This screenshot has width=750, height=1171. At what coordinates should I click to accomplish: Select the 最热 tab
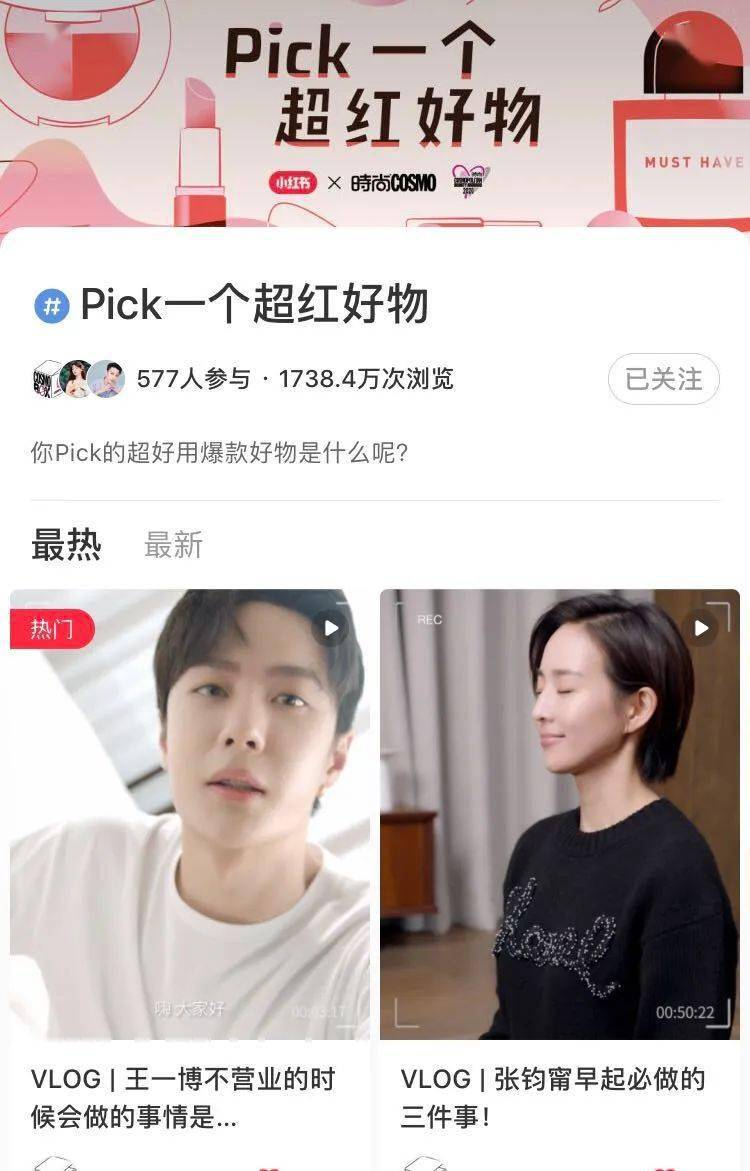point(68,545)
